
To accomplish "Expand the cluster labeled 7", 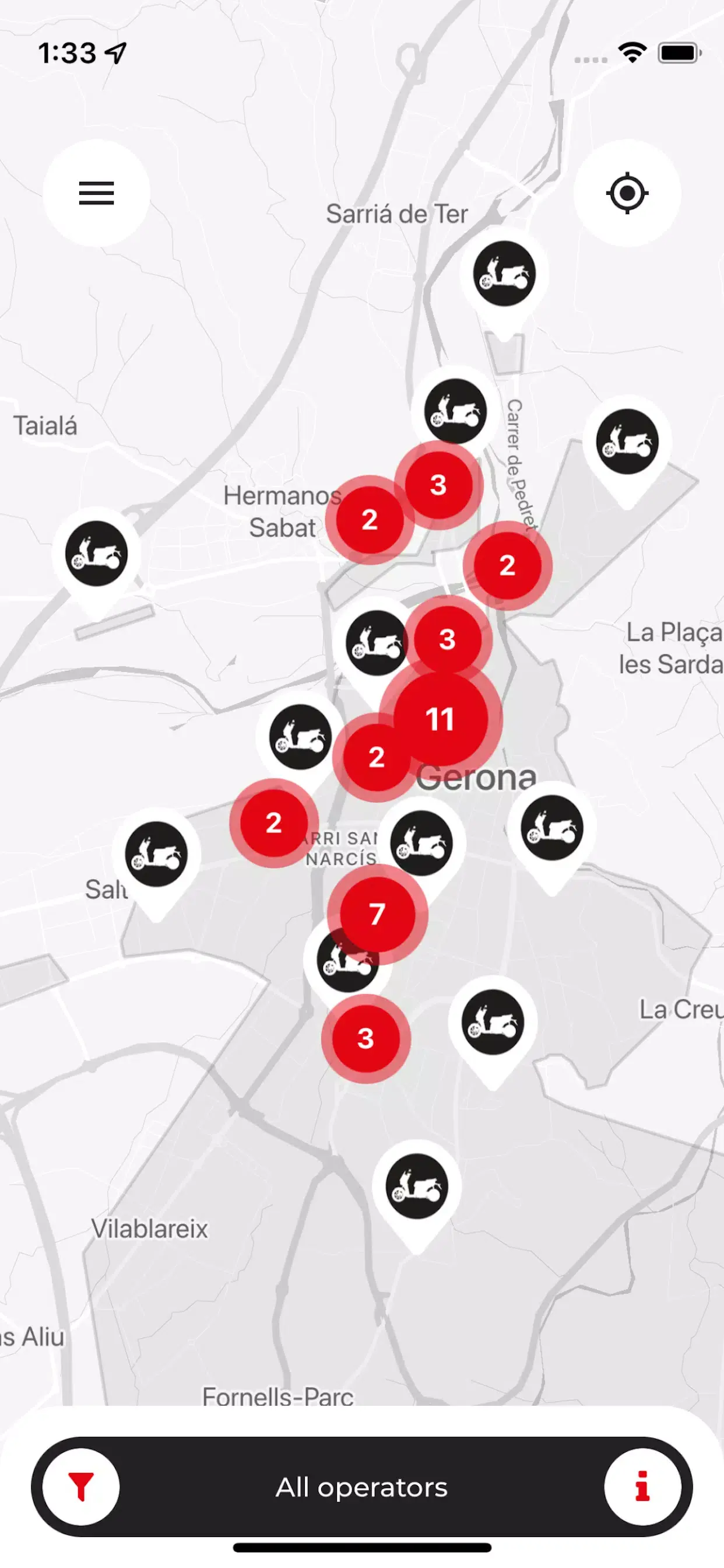I will pos(379,913).
